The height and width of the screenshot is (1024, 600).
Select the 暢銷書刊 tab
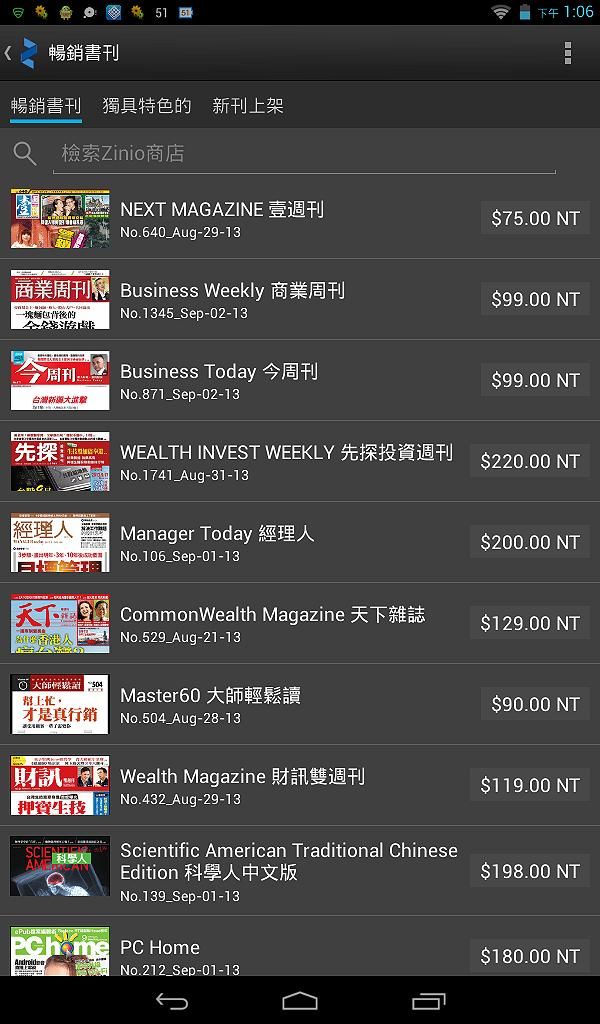coord(46,105)
